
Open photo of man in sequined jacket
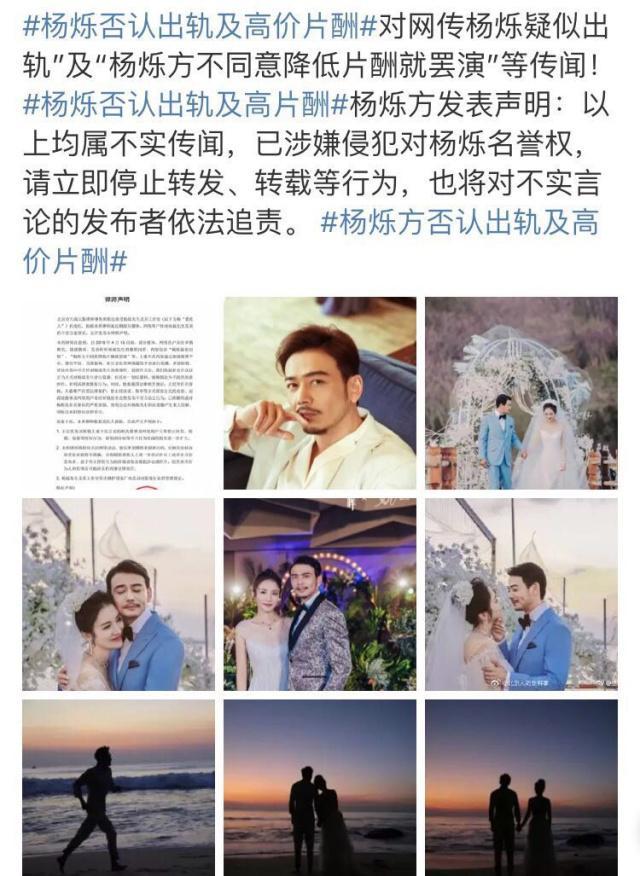pyautogui.click(x=319, y=595)
